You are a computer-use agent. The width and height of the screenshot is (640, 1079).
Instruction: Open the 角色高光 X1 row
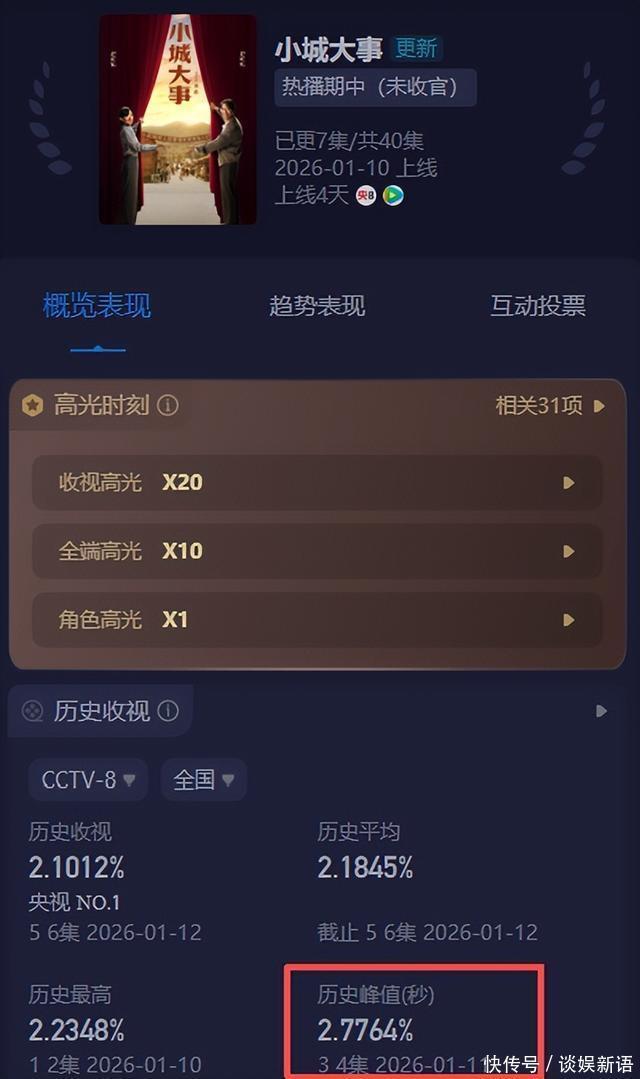[317, 620]
